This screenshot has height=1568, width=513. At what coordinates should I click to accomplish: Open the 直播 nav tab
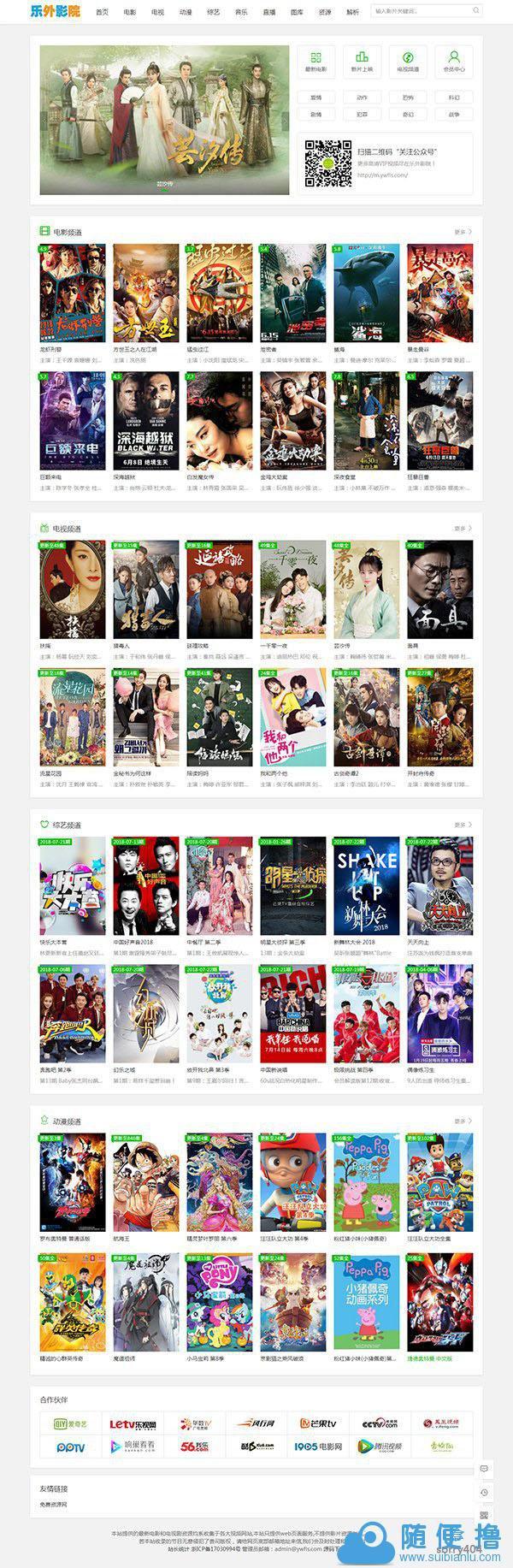[x=268, y=12]
